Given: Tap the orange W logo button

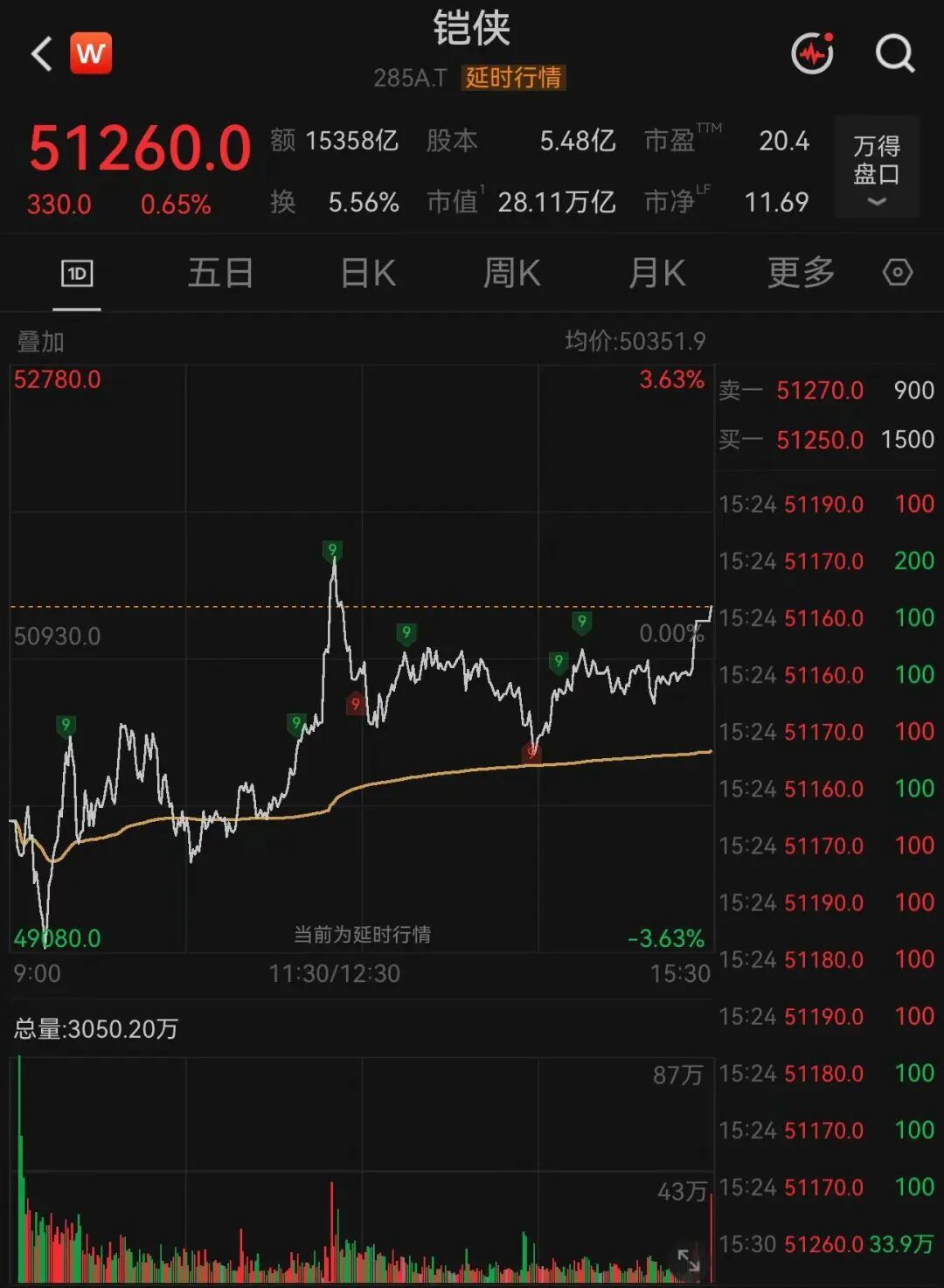Looking at the screenshot, I should click(91, 54).
